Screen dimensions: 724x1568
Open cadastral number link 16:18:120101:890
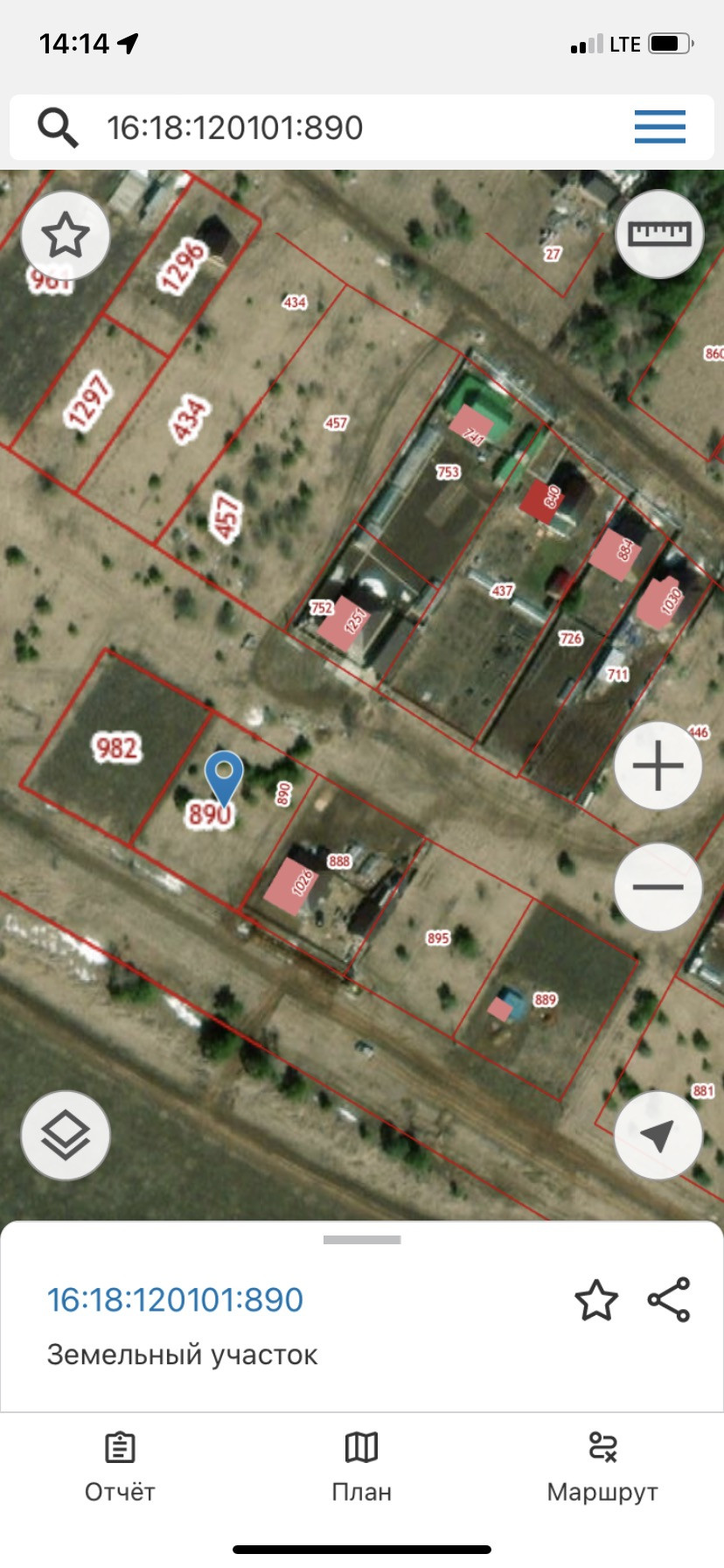(175, 1300)
